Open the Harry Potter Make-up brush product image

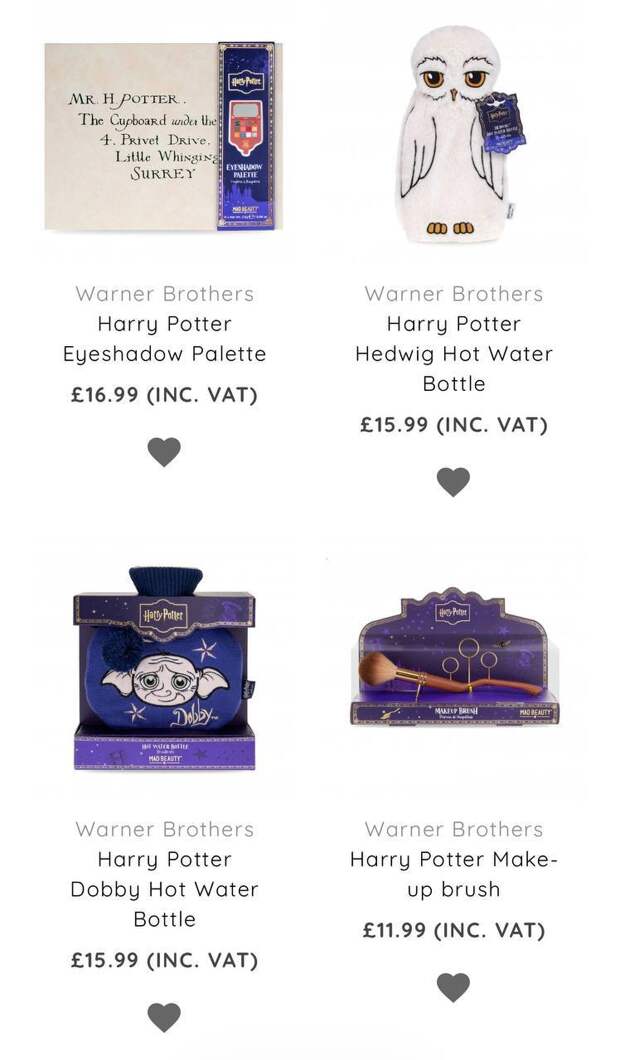click(x=454, y=660)
